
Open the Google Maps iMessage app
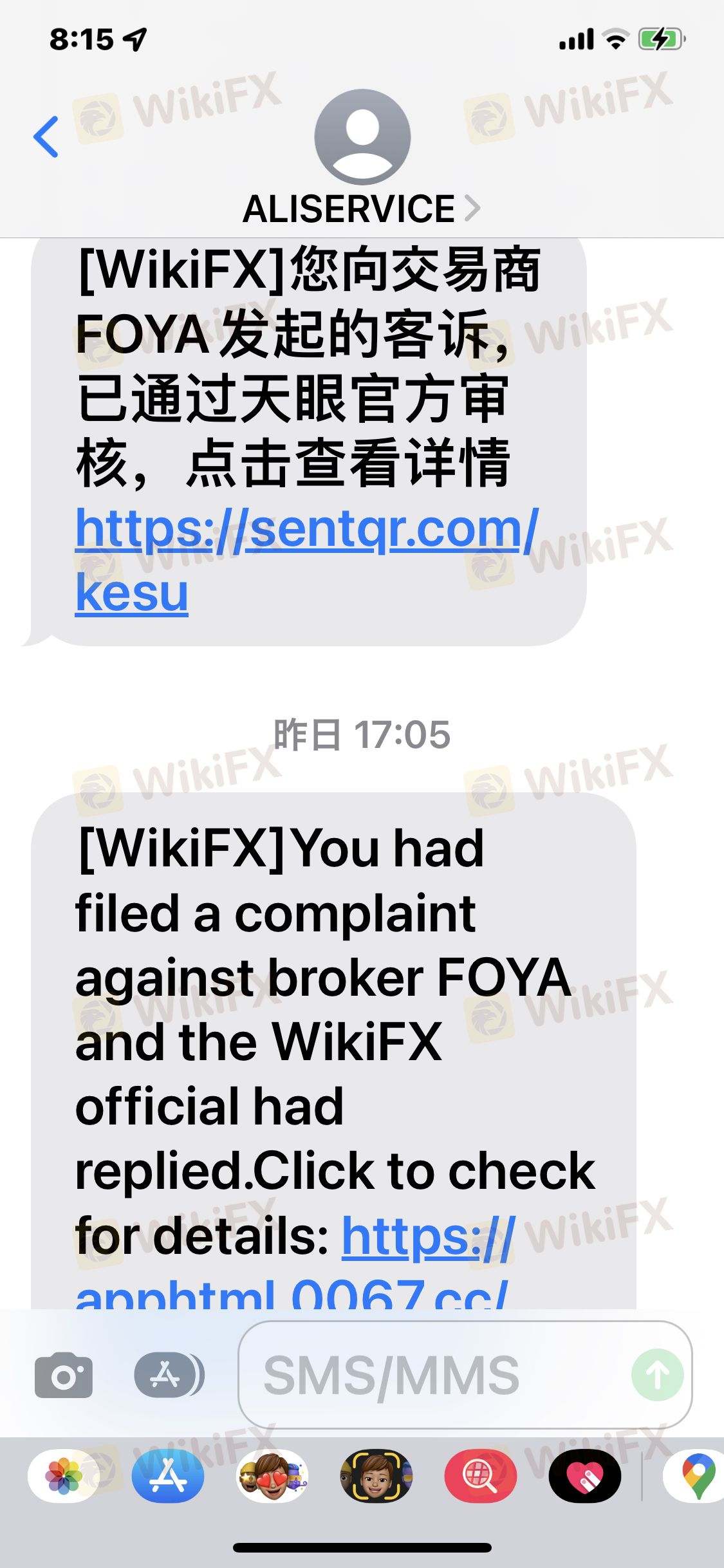696,1476
